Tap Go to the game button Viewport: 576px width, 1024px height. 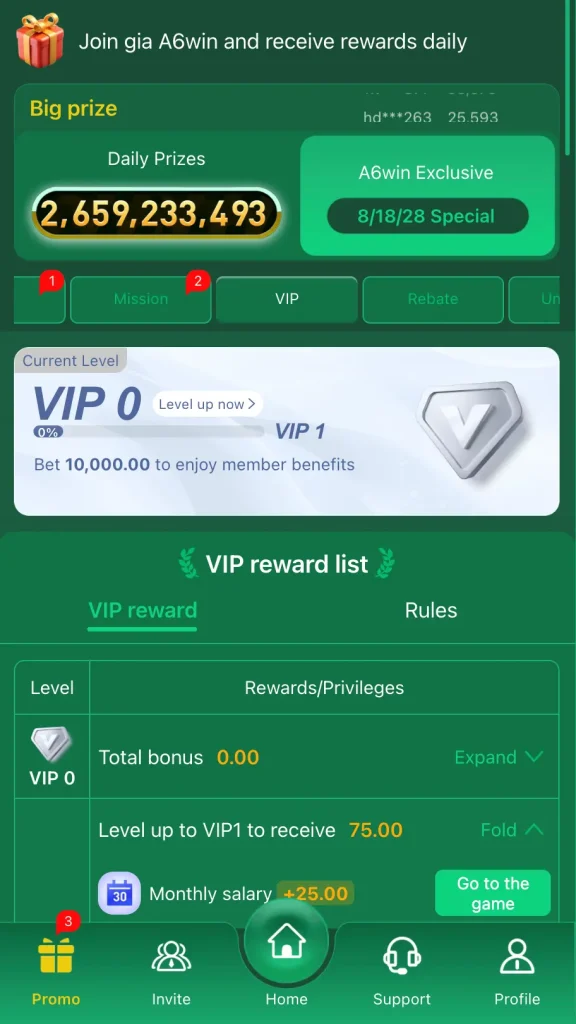coord(493,893)
